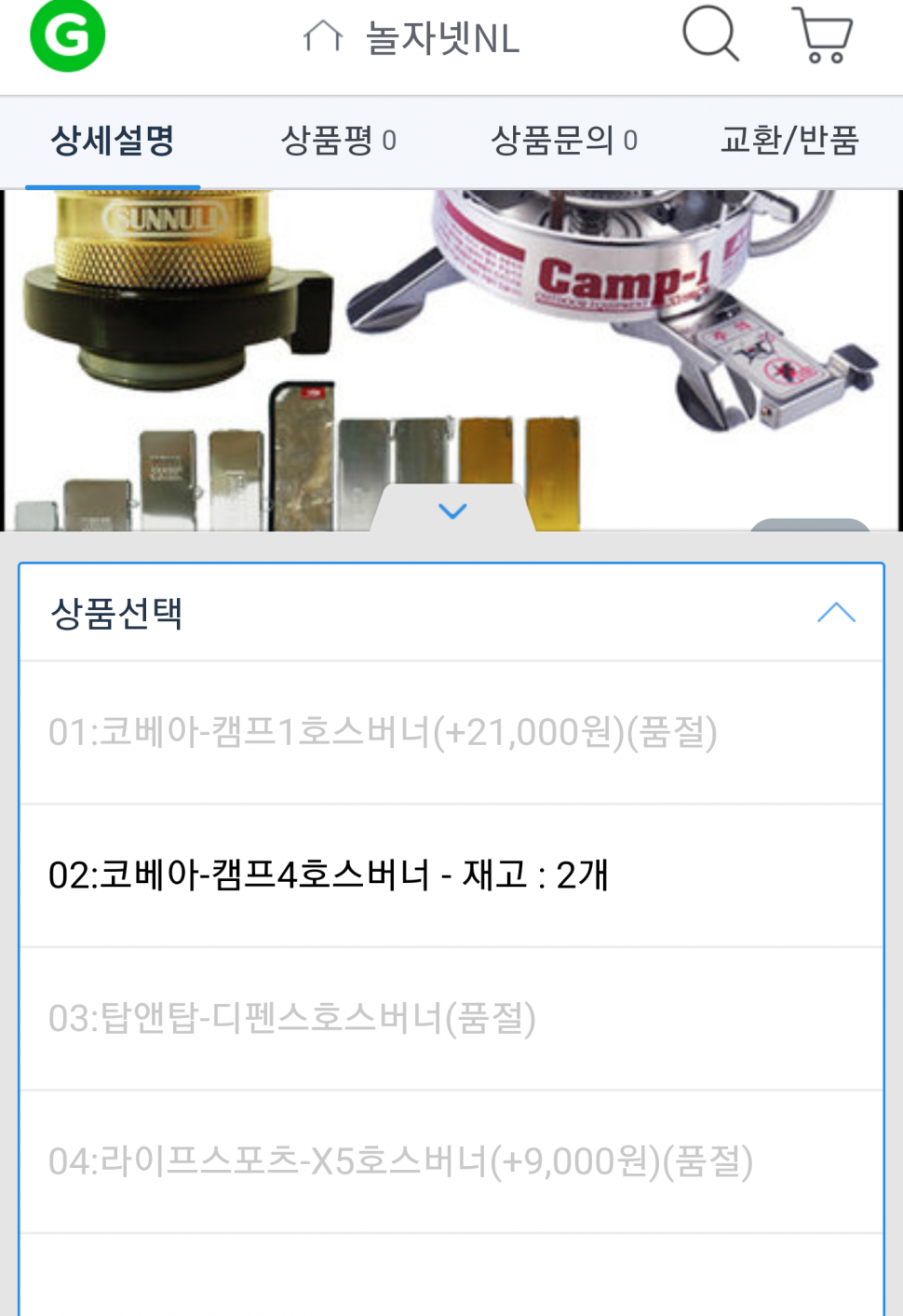This screenshot has height=1316, width=903.
Task: Switch to the 상품문의 tab
Action: click(564, 141)
